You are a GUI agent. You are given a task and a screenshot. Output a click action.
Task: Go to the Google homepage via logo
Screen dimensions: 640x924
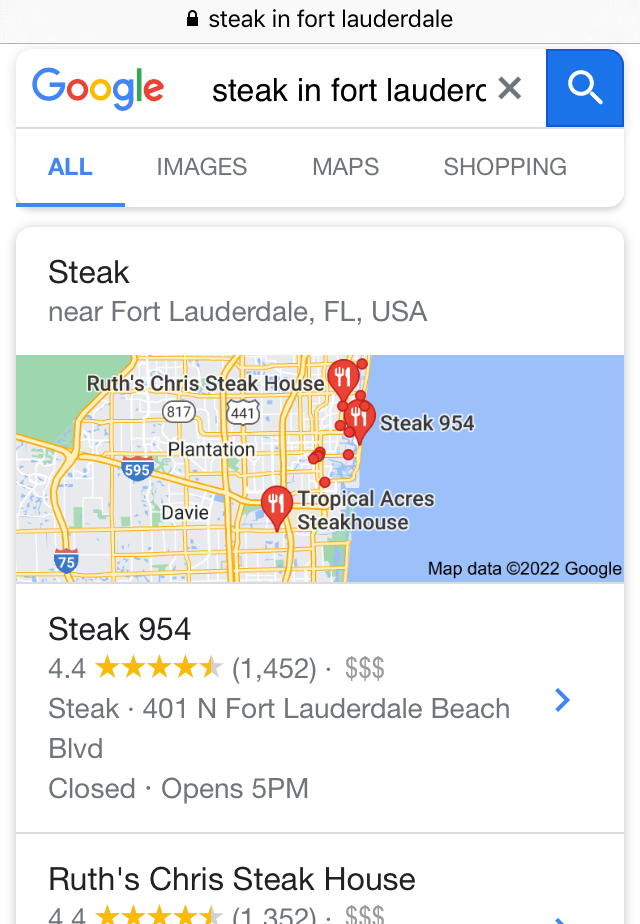98,89
